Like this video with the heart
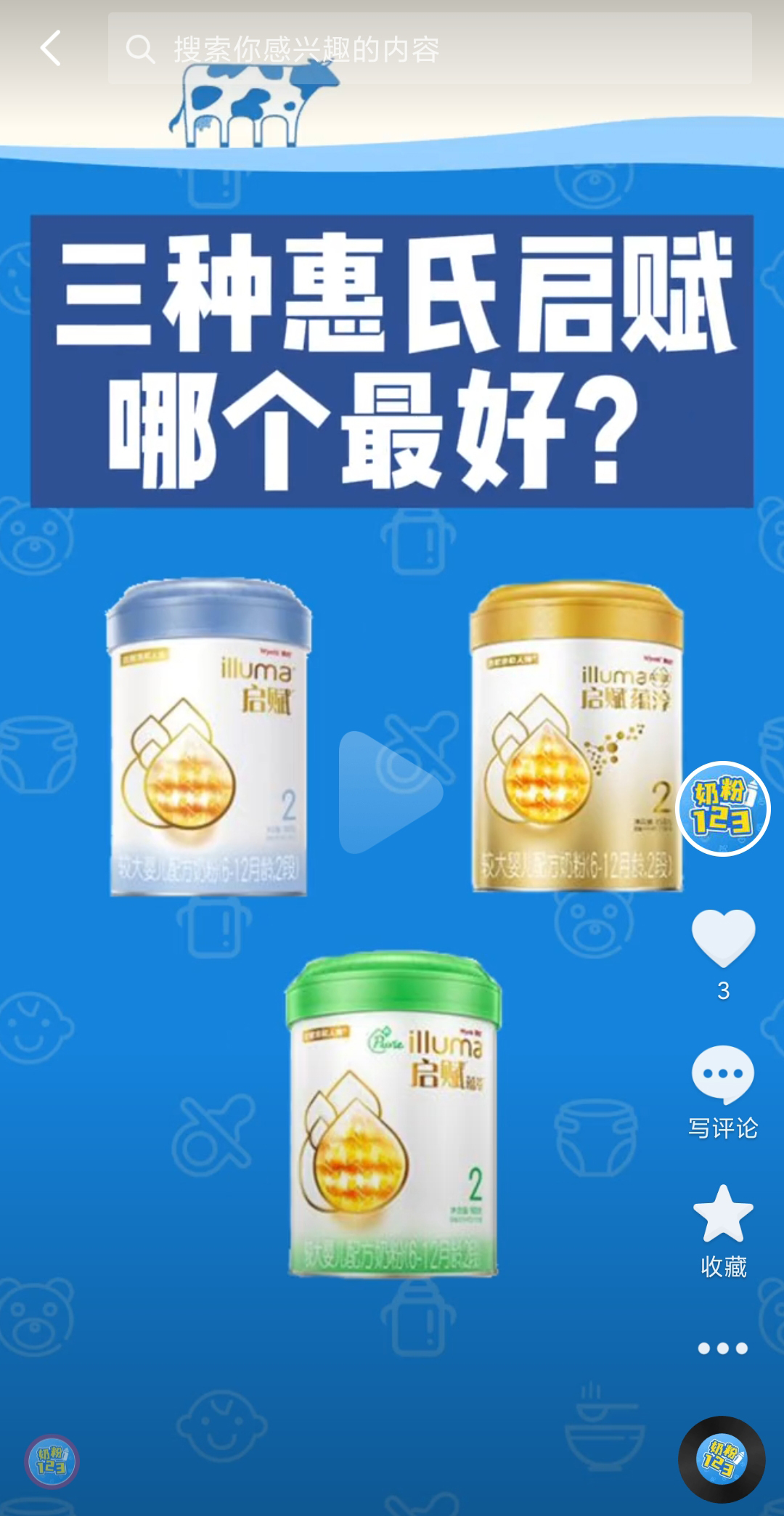 click(723, 938)
